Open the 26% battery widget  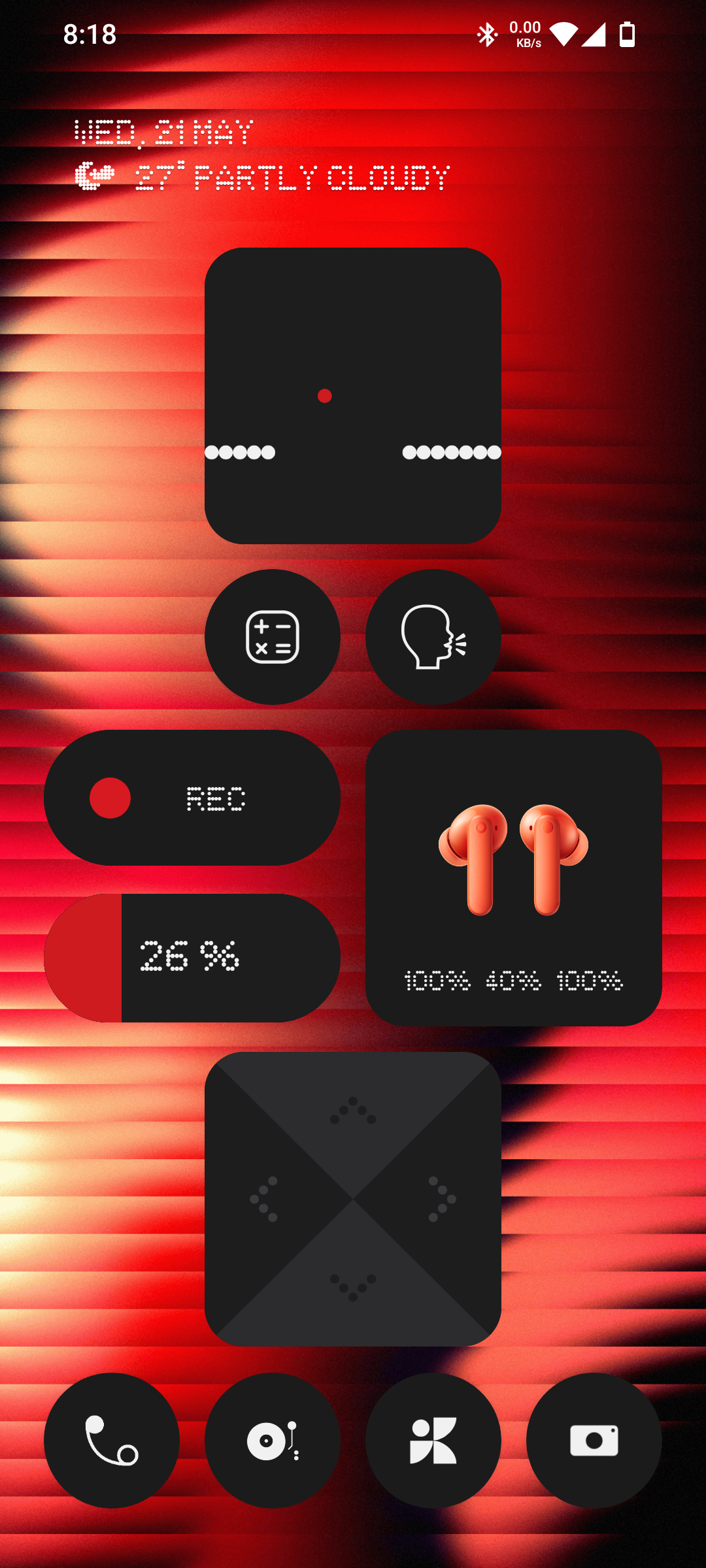tap(192, 958)
